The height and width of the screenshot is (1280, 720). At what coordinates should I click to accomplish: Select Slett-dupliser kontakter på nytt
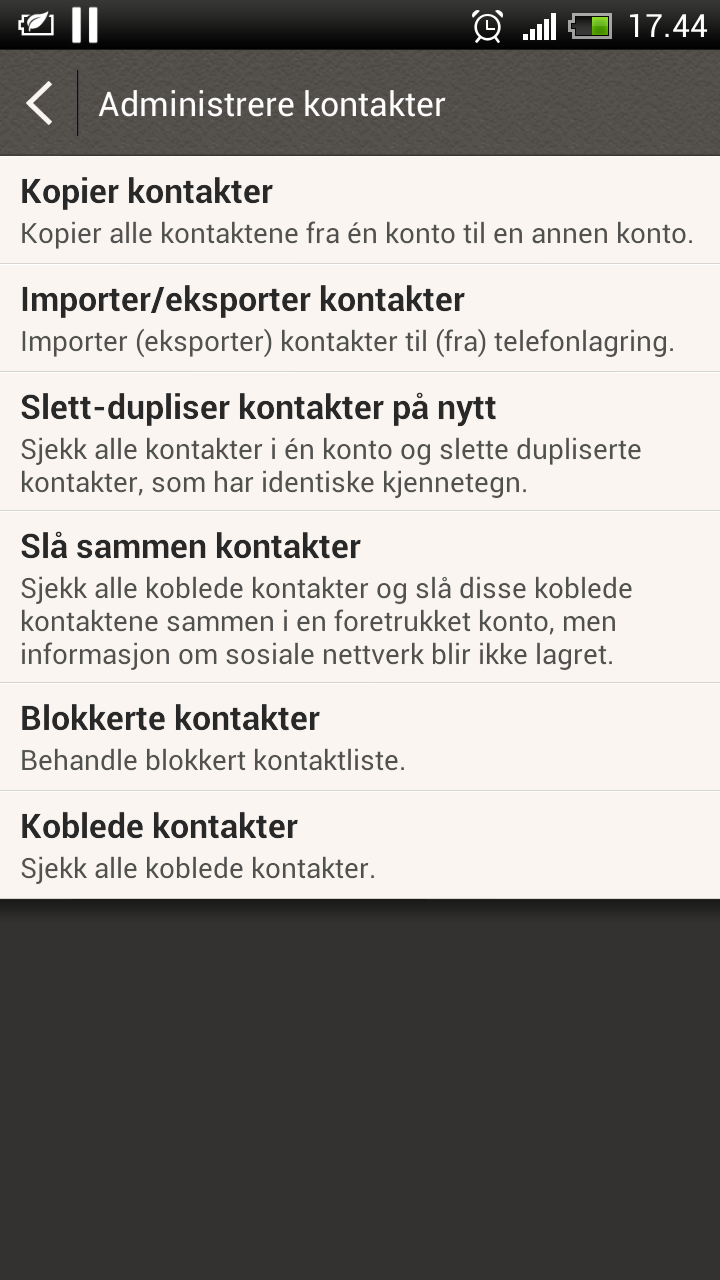pyautogui.click(x=360, y=441)
